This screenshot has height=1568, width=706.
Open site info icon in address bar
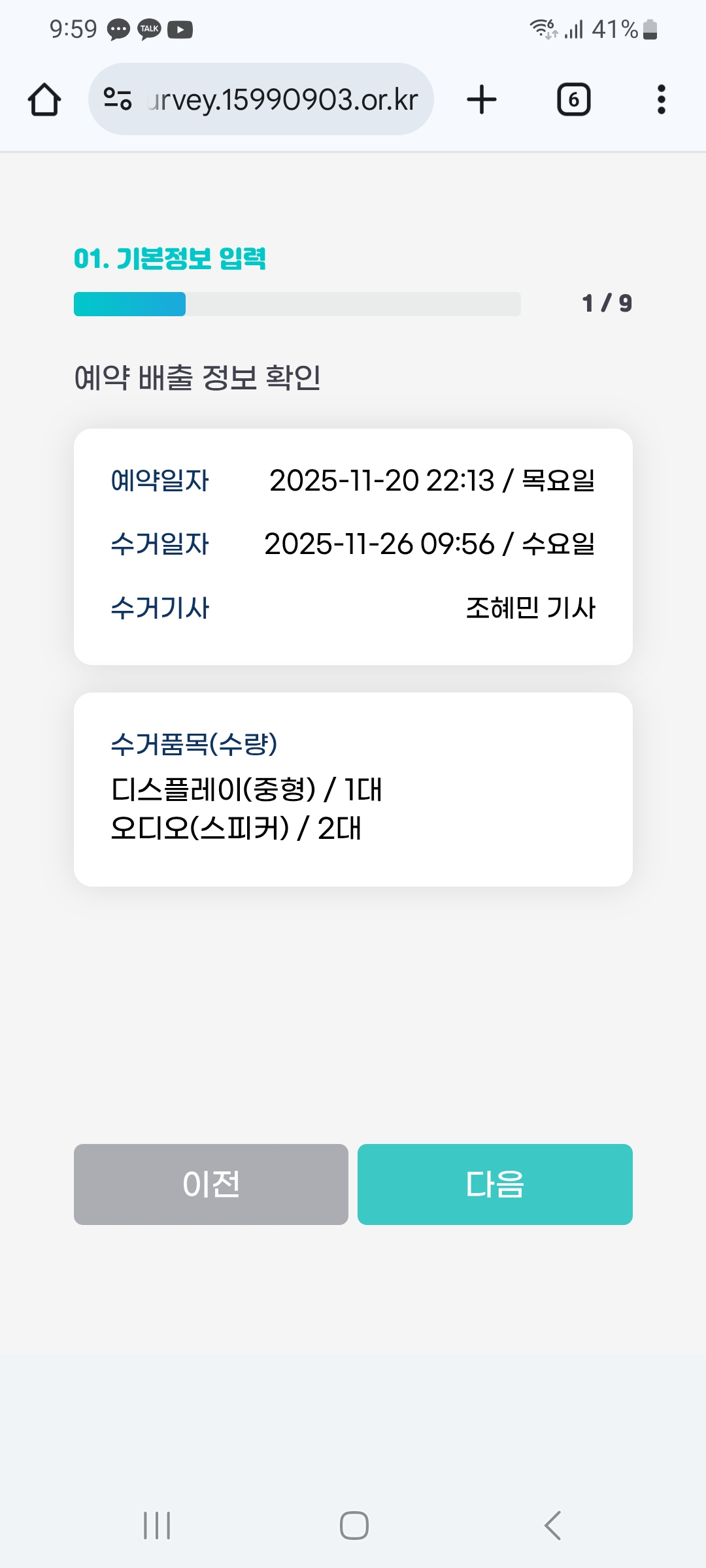coord(118,99)
